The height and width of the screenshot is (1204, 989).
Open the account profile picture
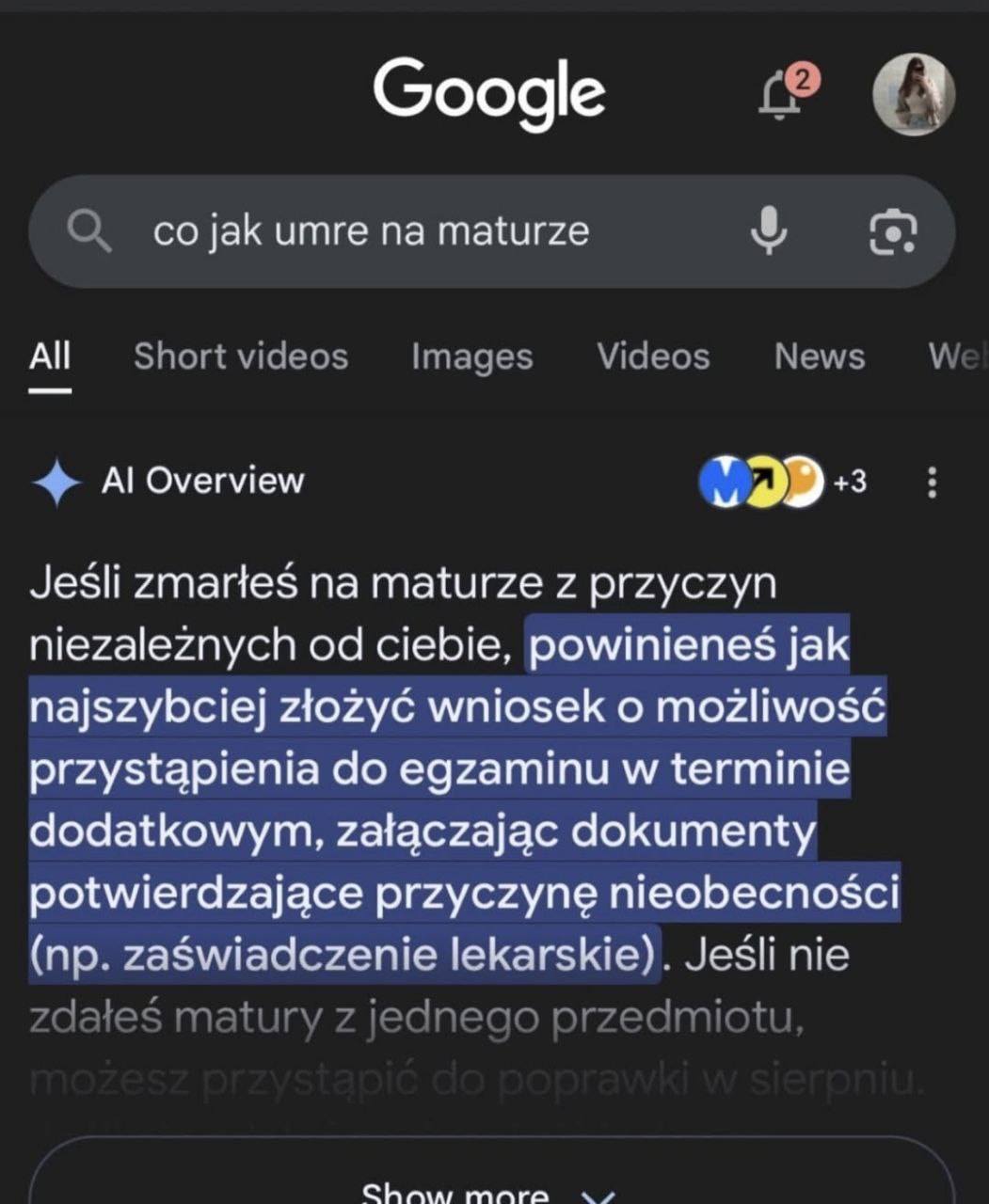(913, 94)
